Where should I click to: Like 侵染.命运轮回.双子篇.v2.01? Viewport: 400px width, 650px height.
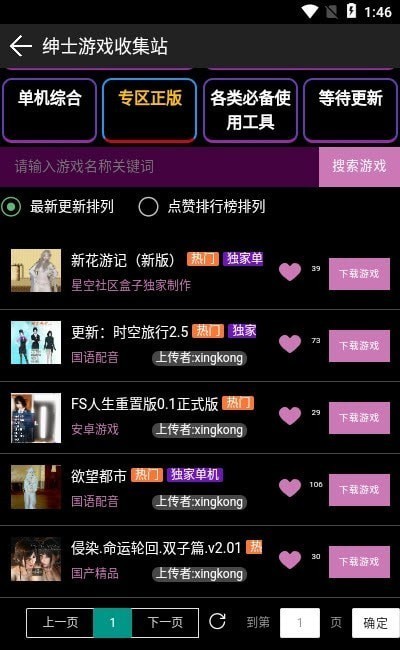290,560
